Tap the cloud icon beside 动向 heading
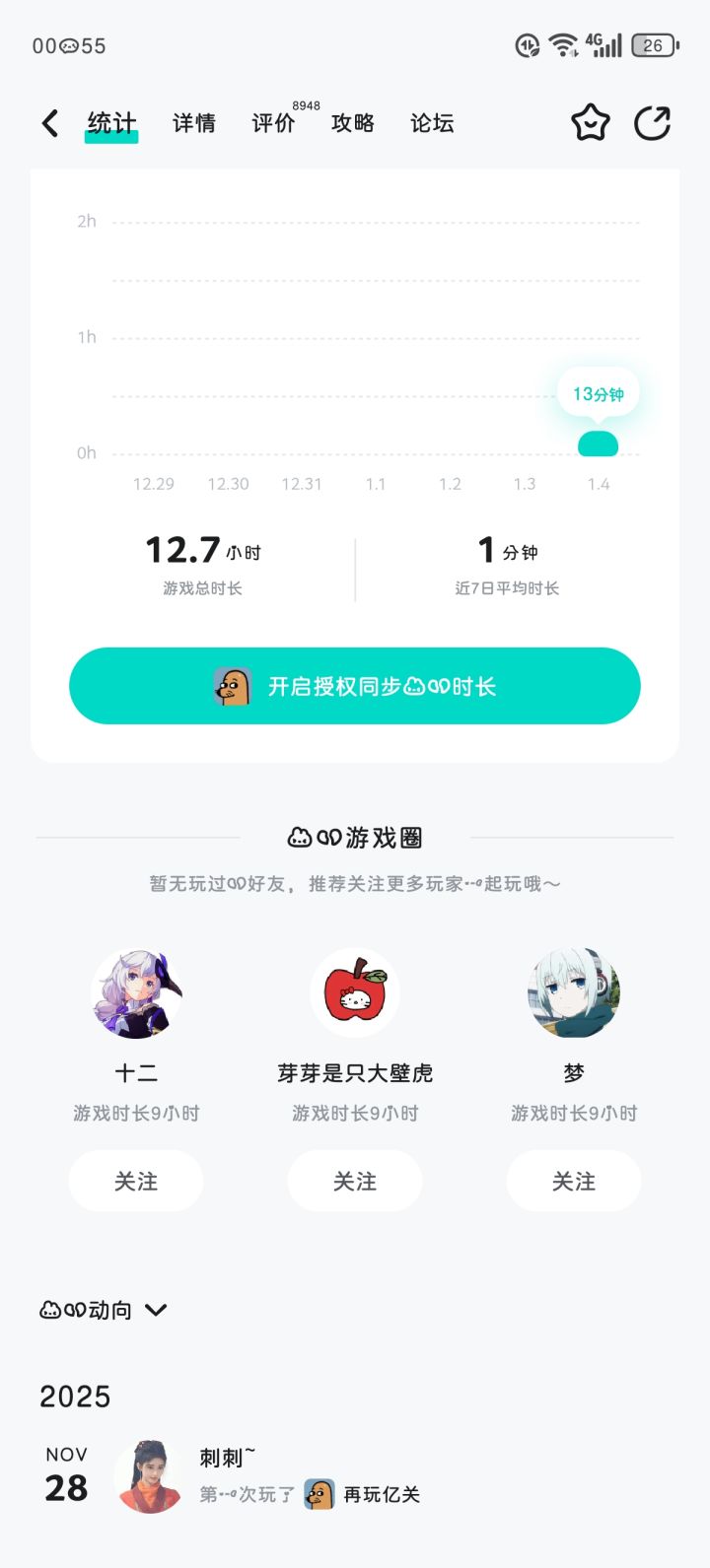 (x=51, y=1310)
